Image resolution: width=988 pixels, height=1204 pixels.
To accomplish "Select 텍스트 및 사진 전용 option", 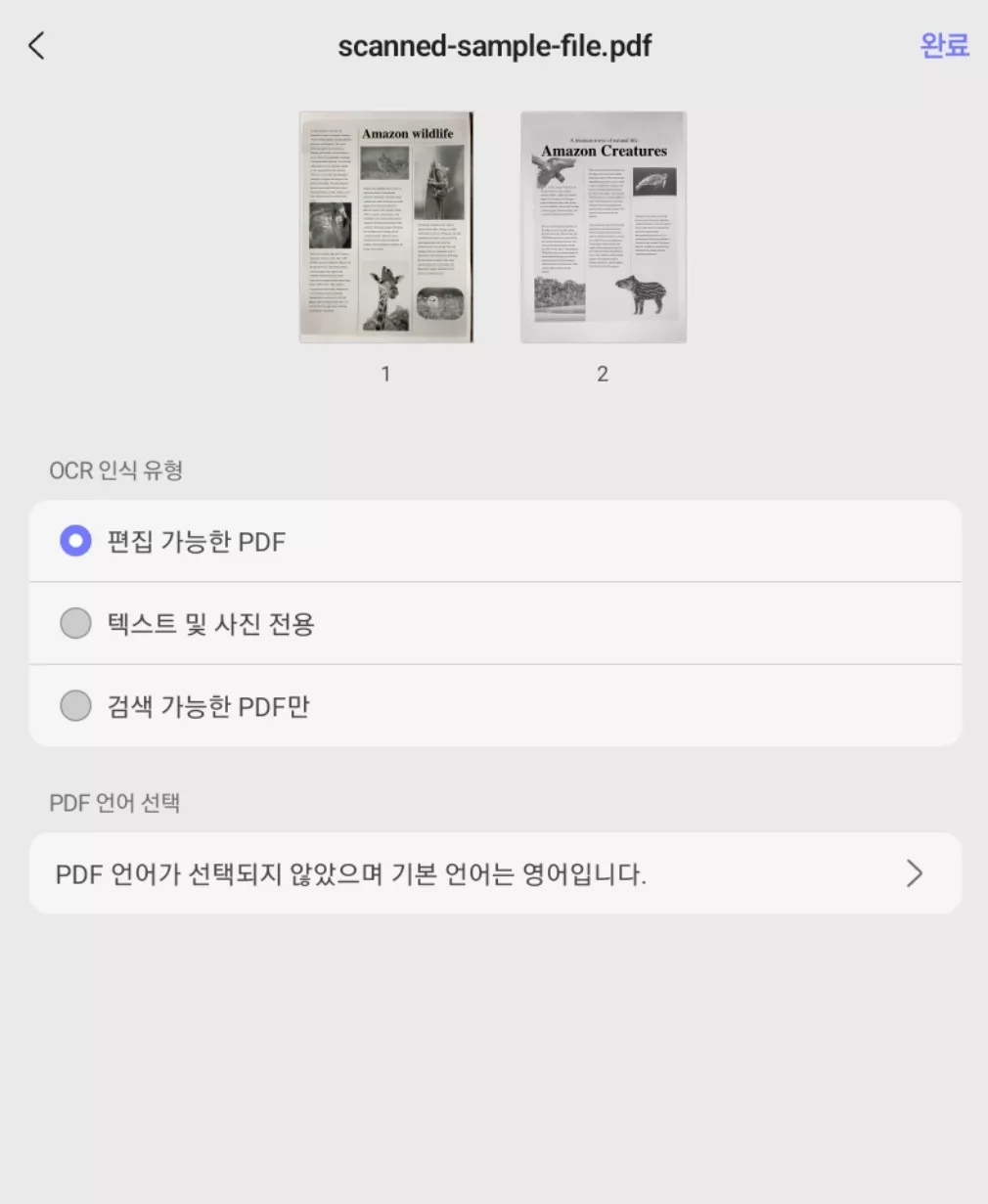I will [75, 623].
